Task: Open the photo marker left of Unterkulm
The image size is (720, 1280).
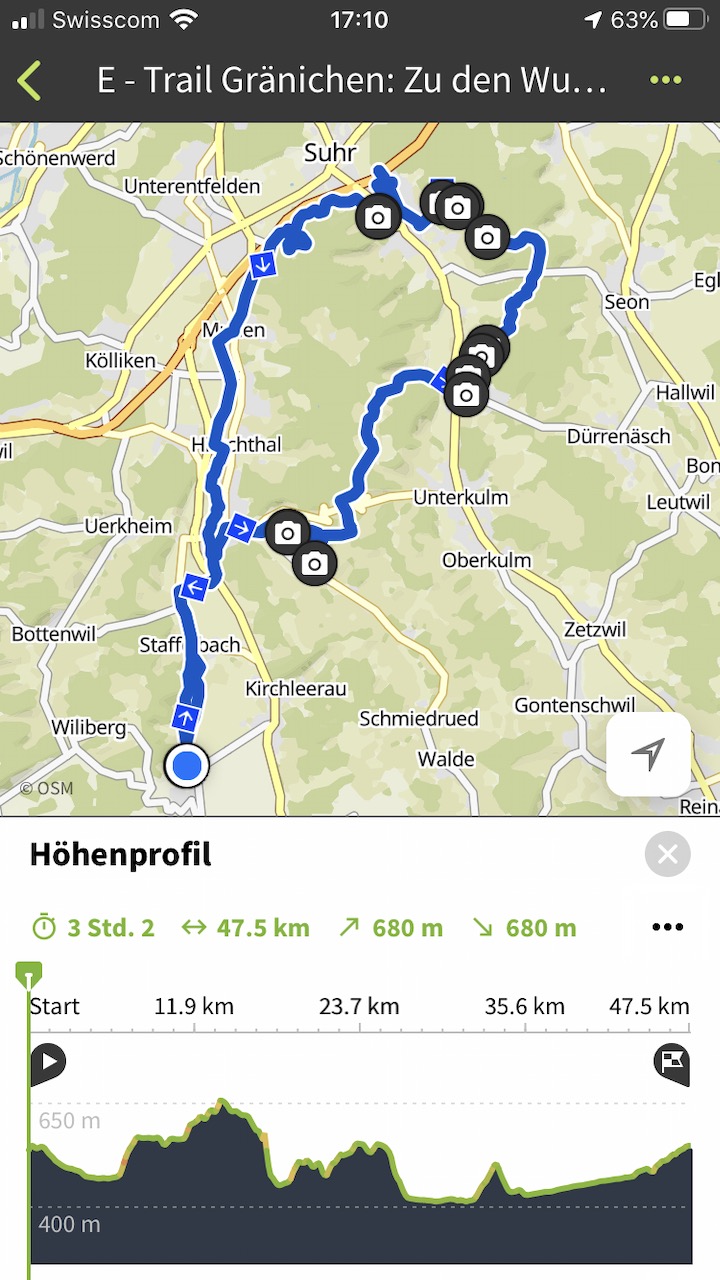Action: point(288,532)
